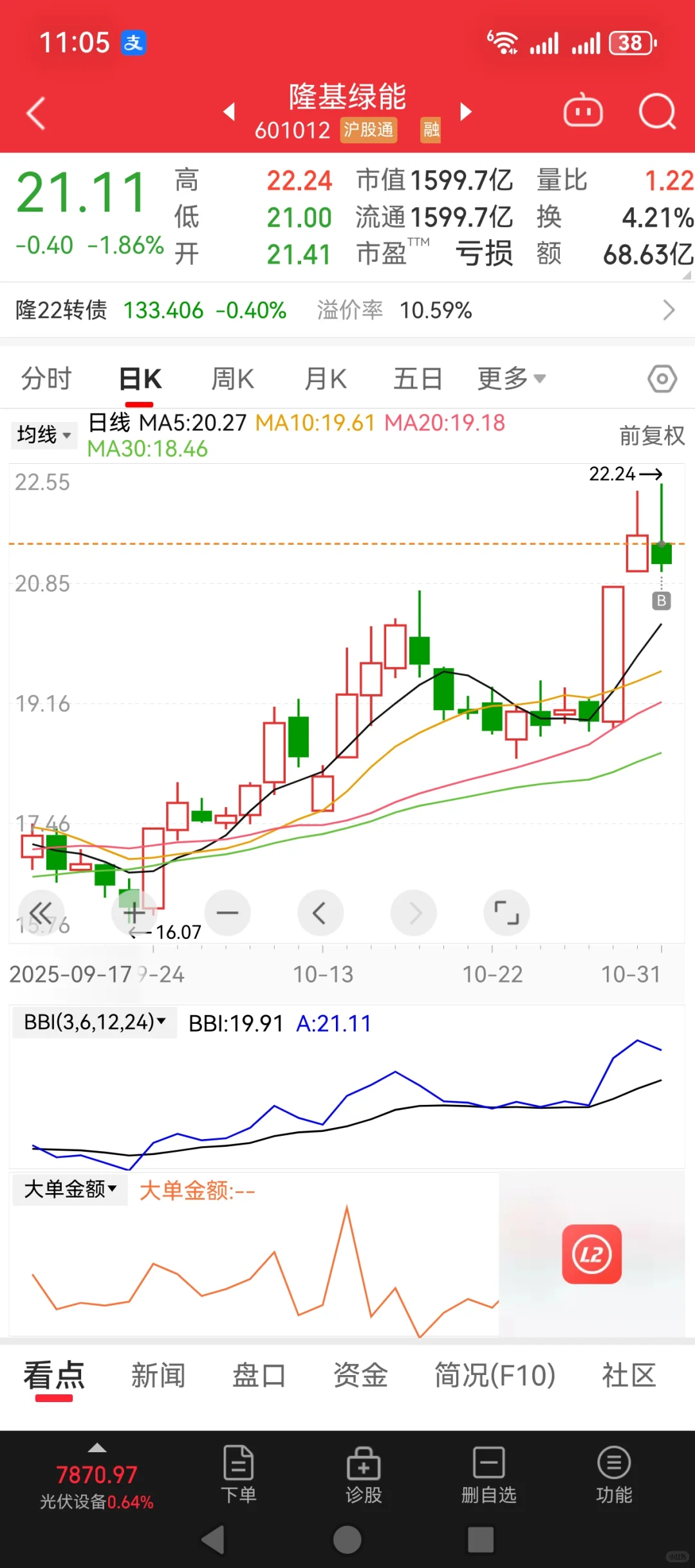Image resolution: width=695 pixels, height=1568 pixels.
Task: Expand the 更多 chart period dropdown
Action: click(511, 379)
